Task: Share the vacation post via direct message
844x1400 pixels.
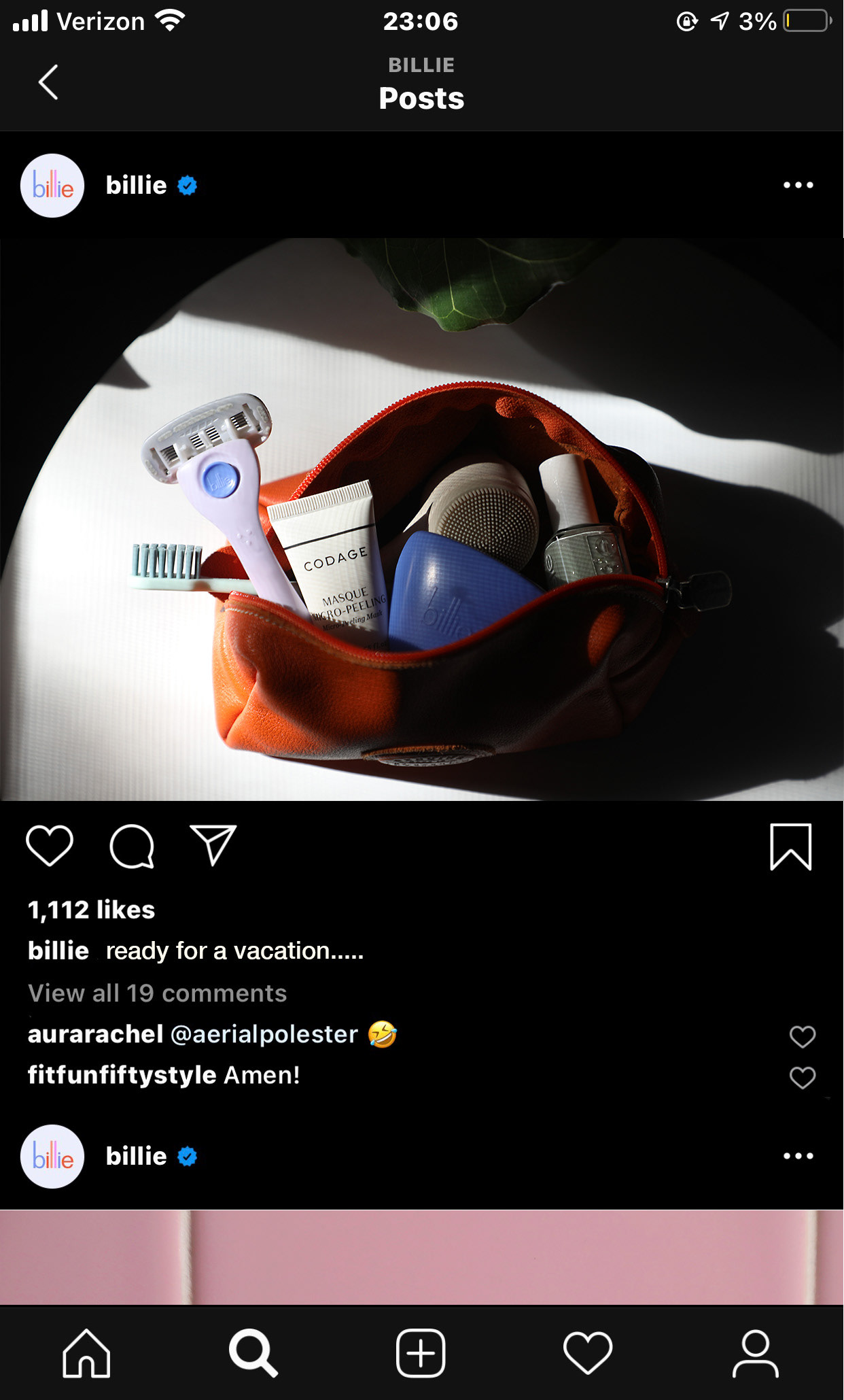Action: [x=213, y=846]
